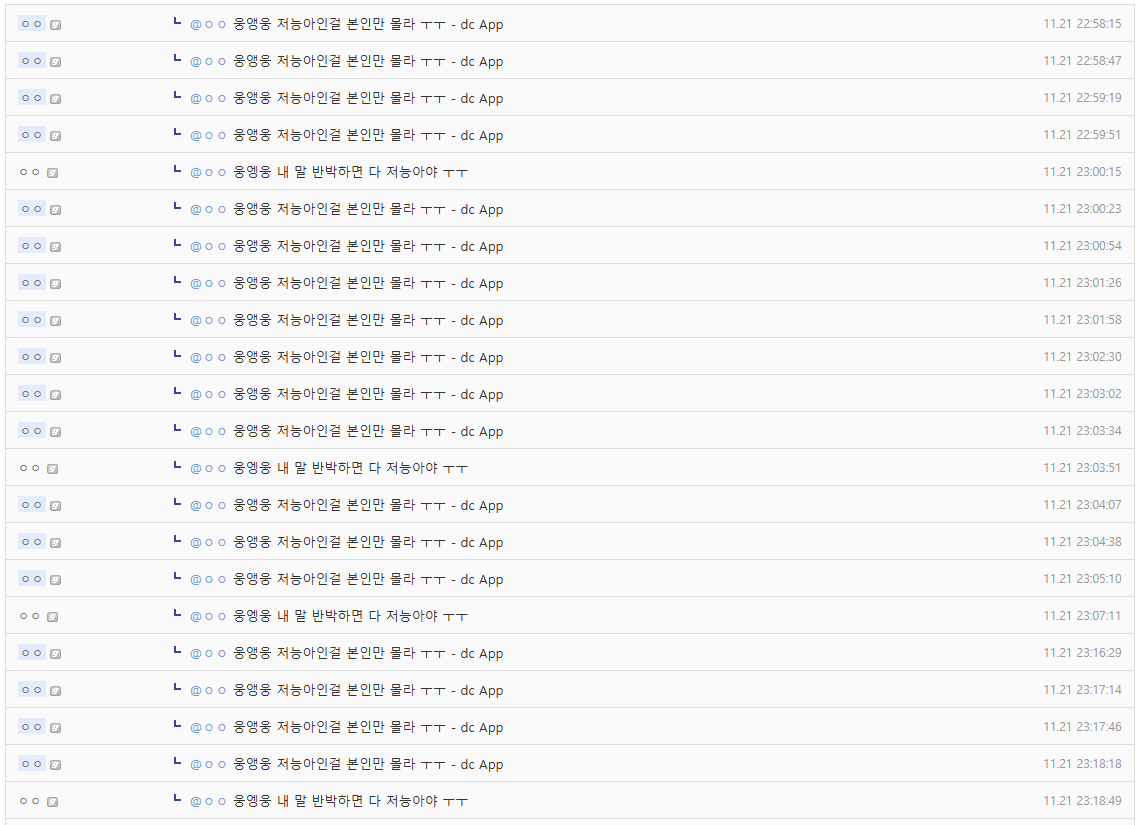Open commenter ㅇㅇ on the 23:18:49 reply

coord(30,801)
